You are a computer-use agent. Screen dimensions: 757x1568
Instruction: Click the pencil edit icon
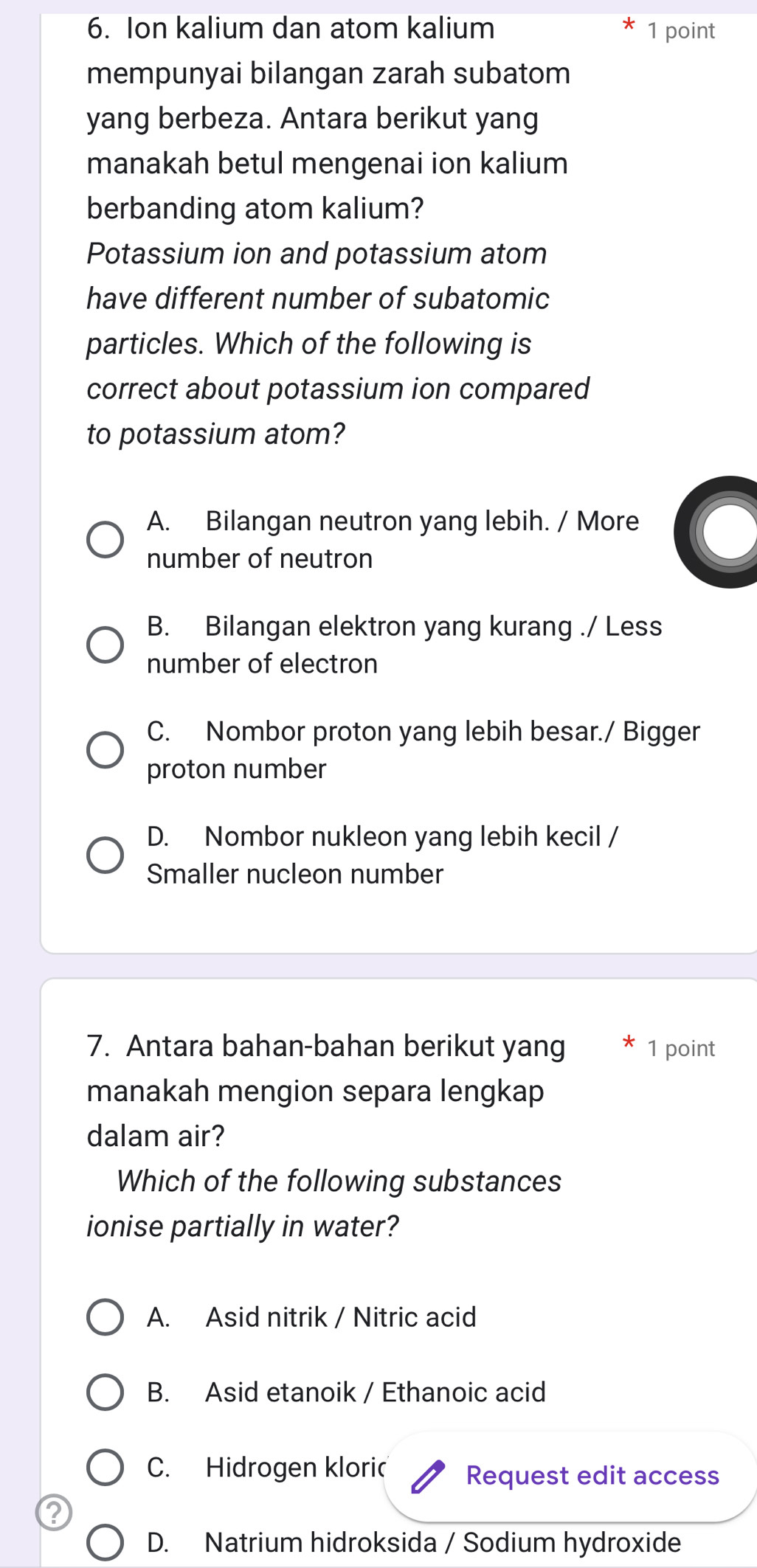coord(426,1475)
